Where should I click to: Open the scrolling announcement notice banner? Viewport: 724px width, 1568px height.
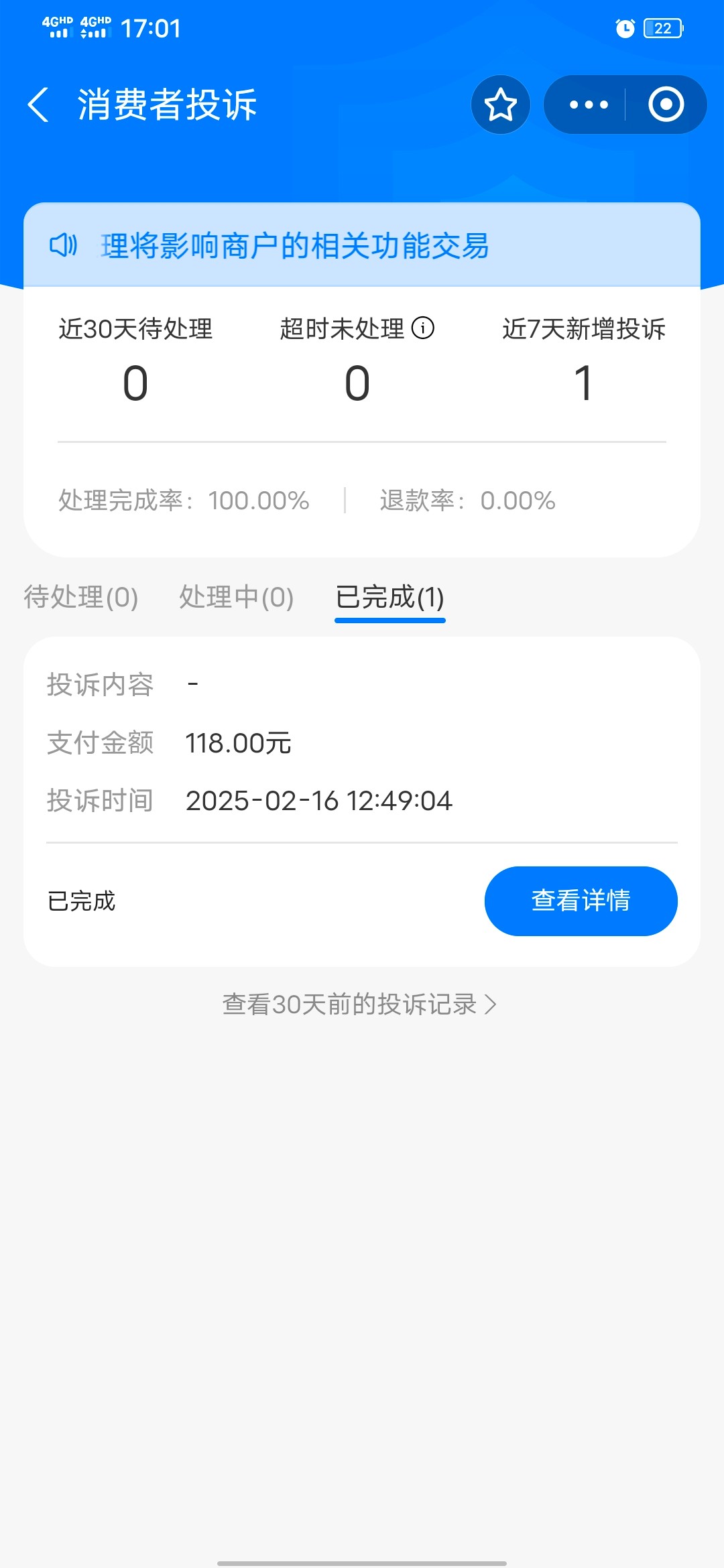(x=362, y=246)
